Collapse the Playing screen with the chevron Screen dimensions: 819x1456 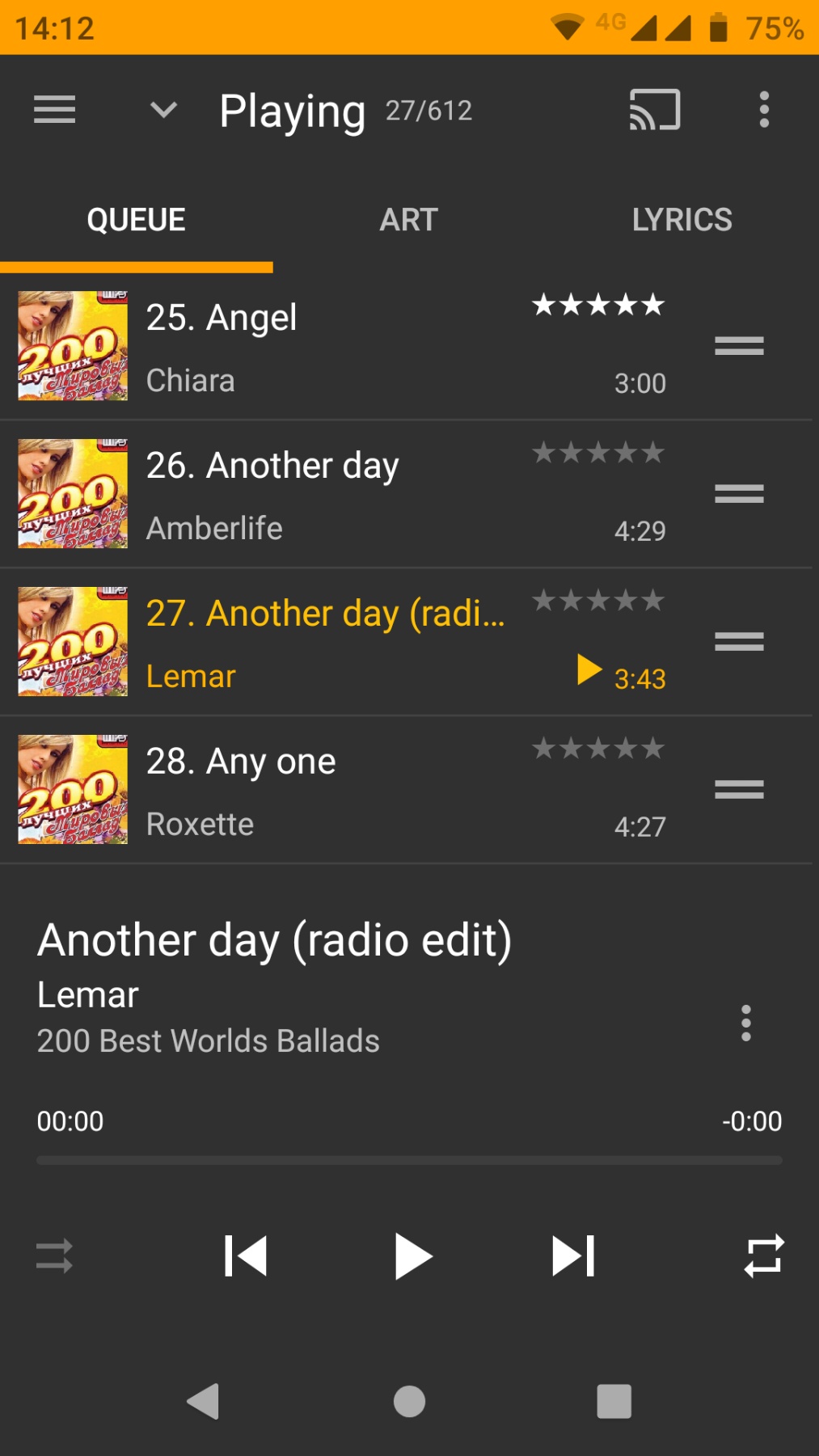coord(163,109)
